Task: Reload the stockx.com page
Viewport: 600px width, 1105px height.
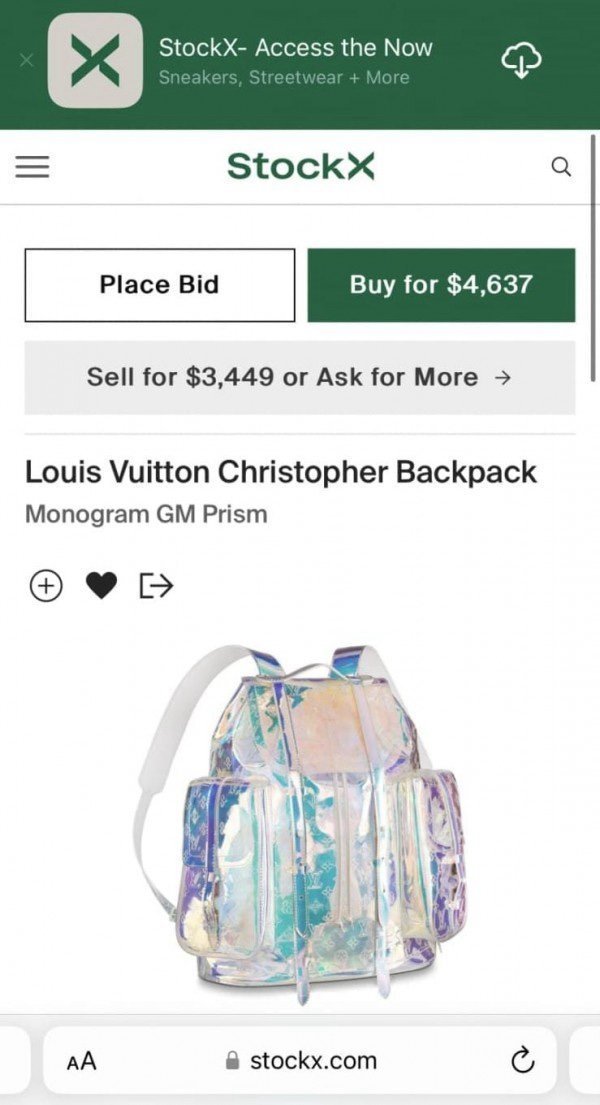Action: tap(522, 1061)
